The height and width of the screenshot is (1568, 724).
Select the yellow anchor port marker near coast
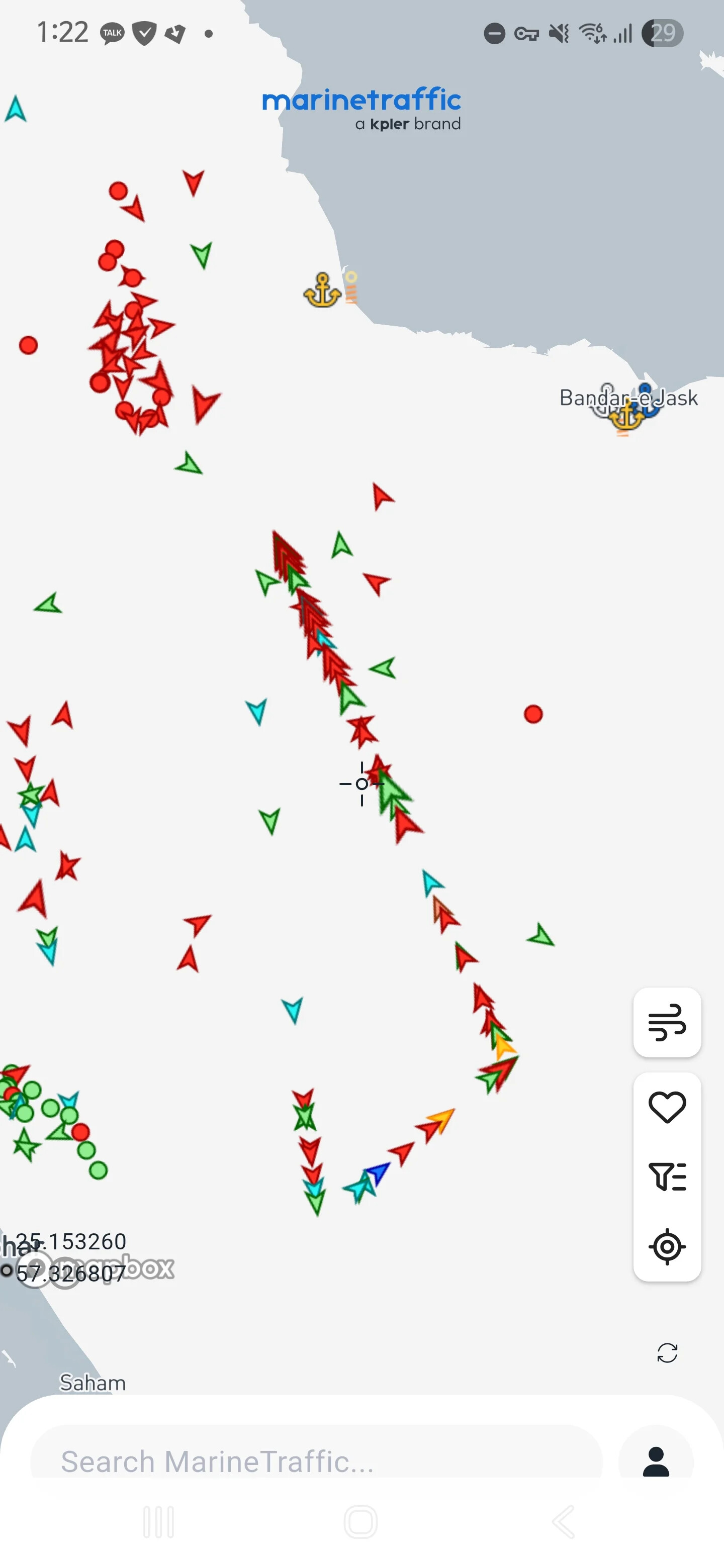click(x=321, y=290)
